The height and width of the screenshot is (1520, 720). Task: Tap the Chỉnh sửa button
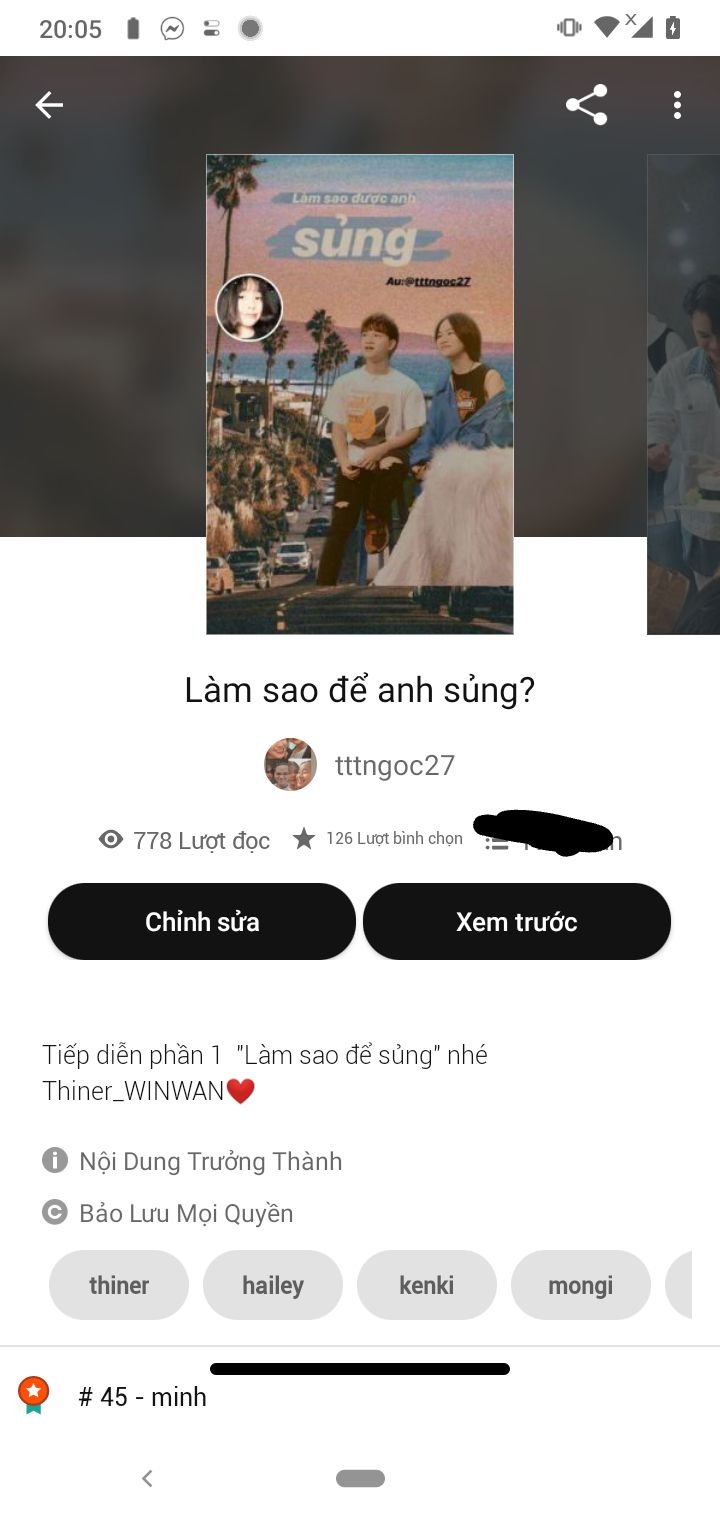[202, 921]
